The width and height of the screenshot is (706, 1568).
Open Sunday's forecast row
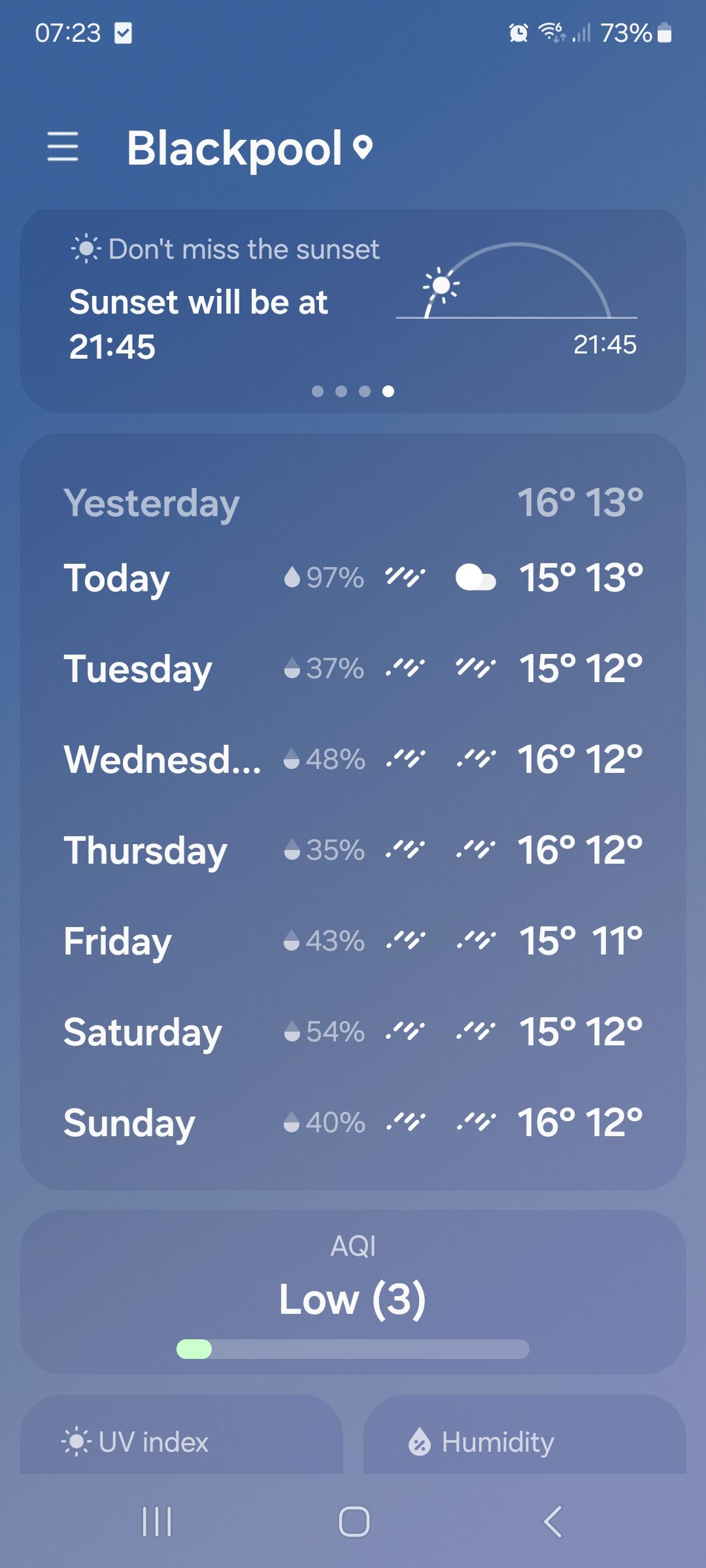pos(353,1122)
